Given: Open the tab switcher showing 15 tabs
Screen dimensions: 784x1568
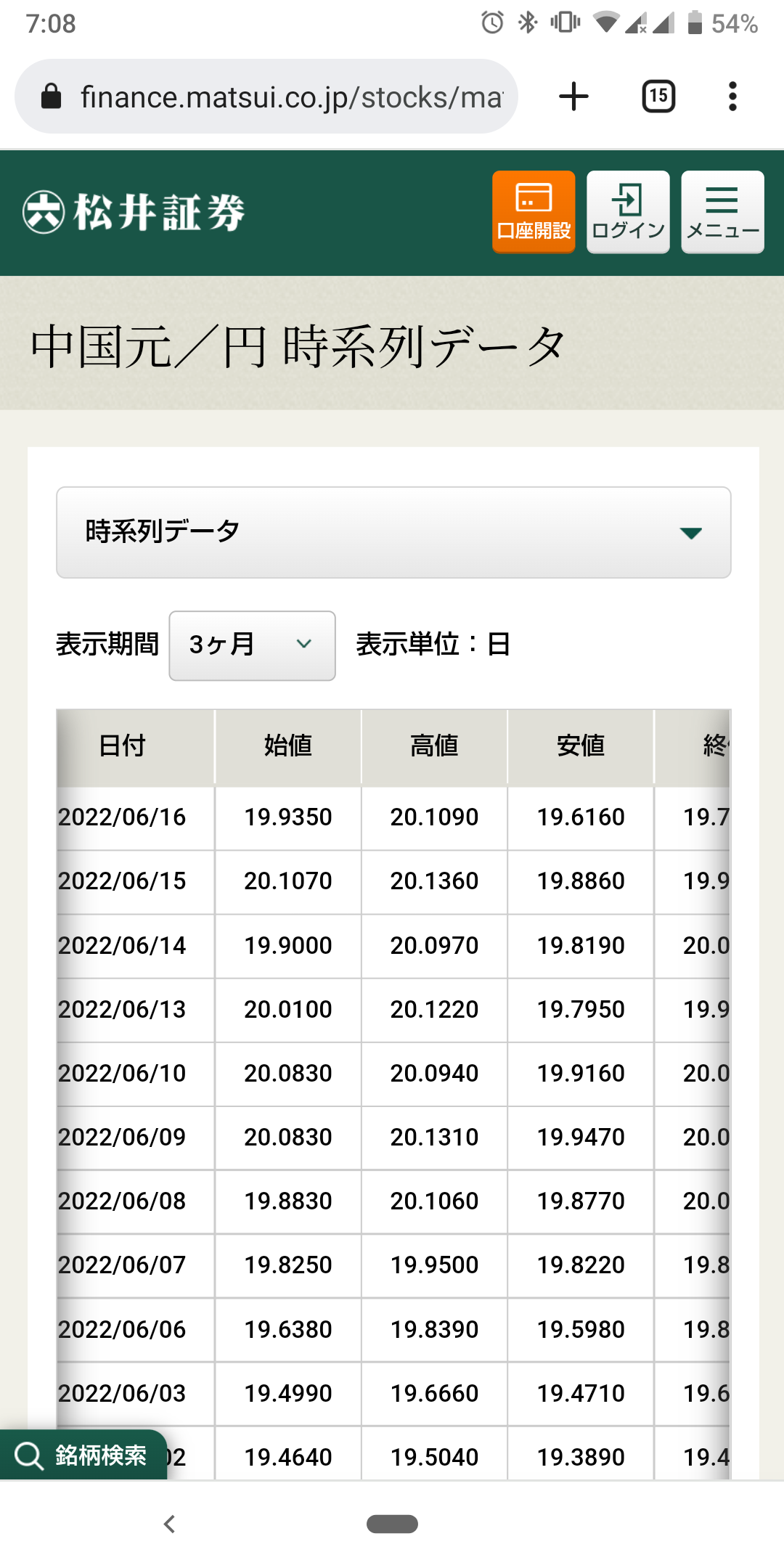Looking at the screenshot, I should [658, 97].
